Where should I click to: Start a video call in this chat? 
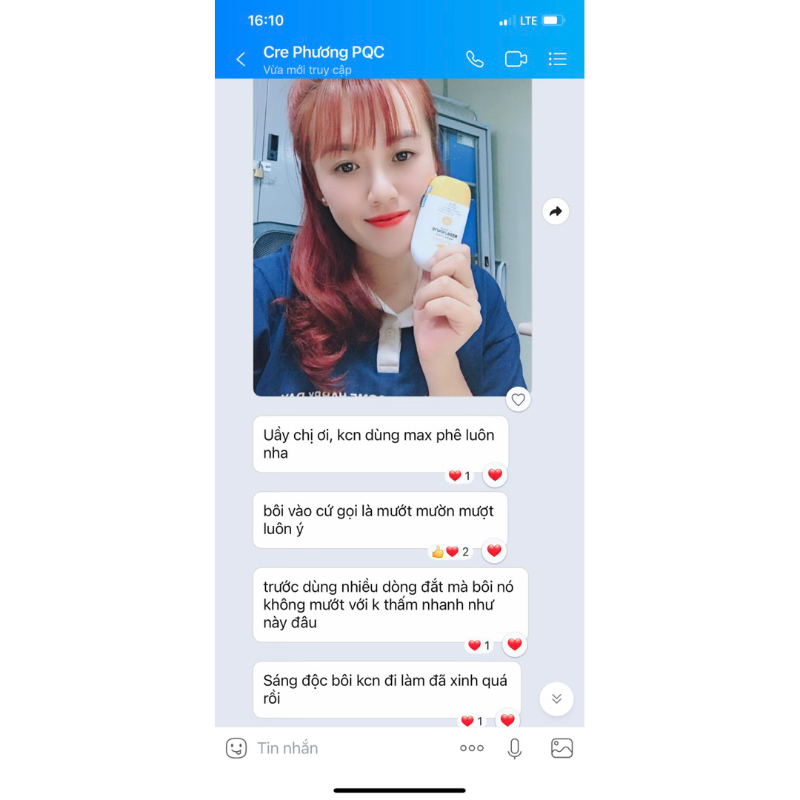pos(516,59)
